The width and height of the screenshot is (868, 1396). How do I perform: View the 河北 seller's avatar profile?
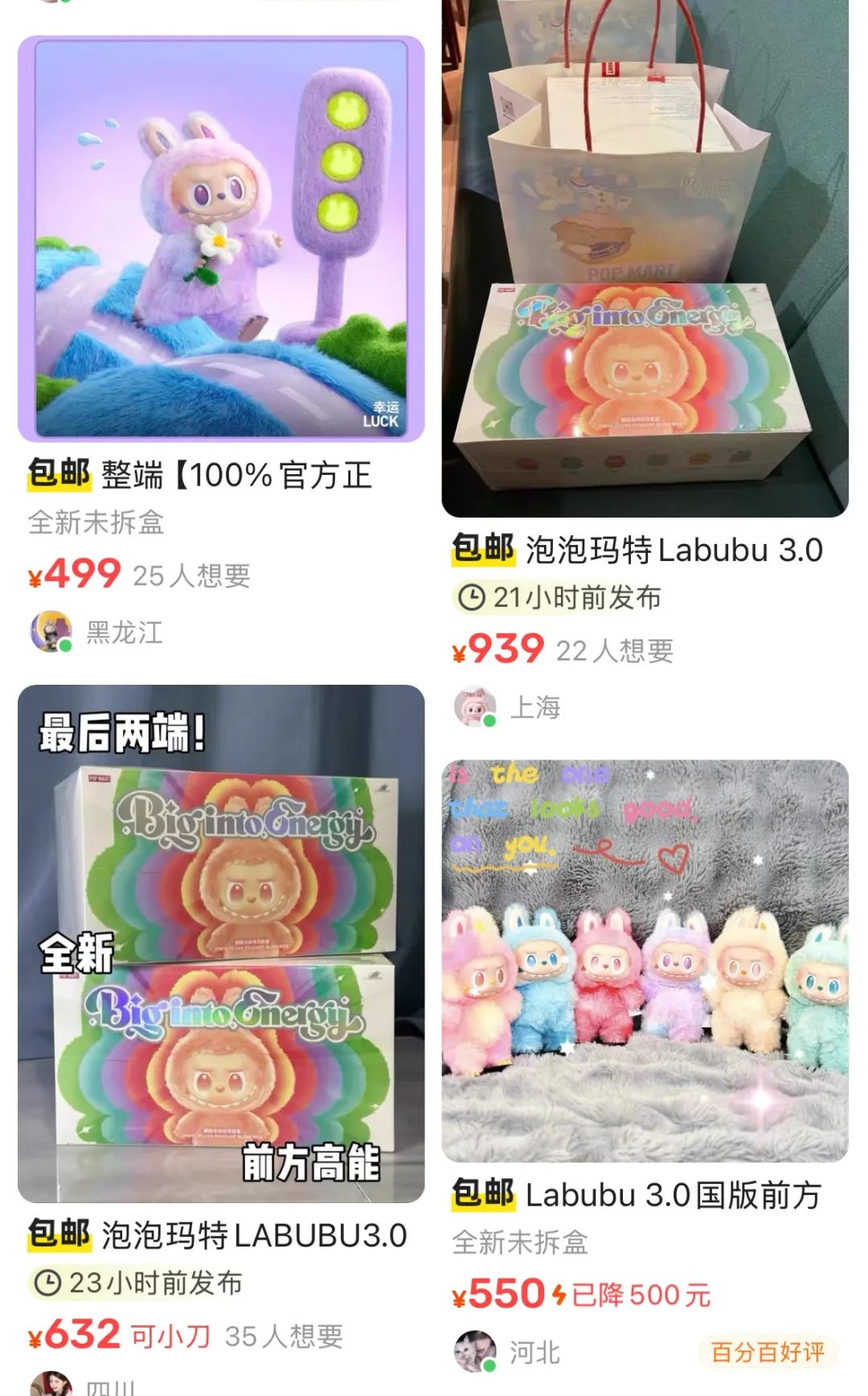point(475,1352)
